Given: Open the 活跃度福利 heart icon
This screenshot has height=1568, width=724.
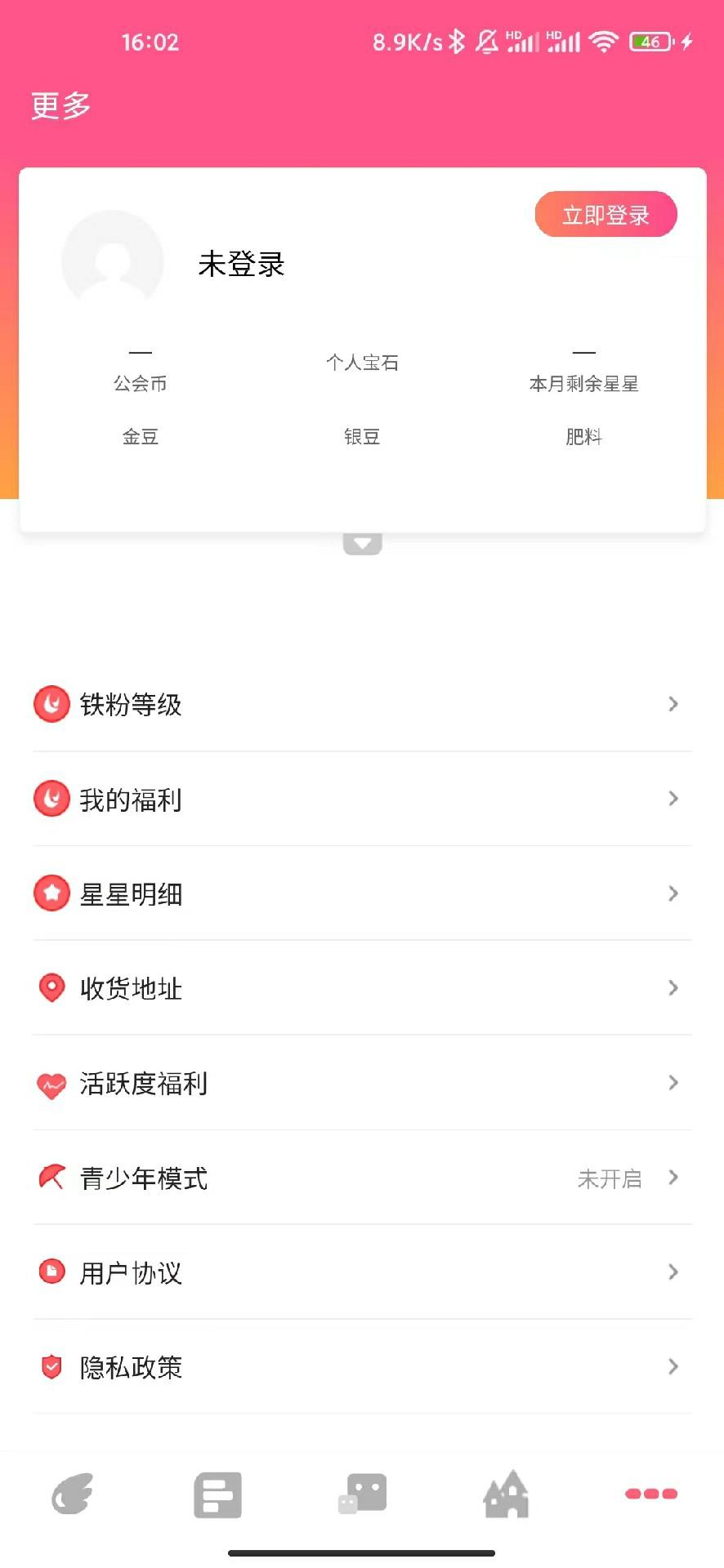Looking at the screenshot, I should click(51, 1084).
